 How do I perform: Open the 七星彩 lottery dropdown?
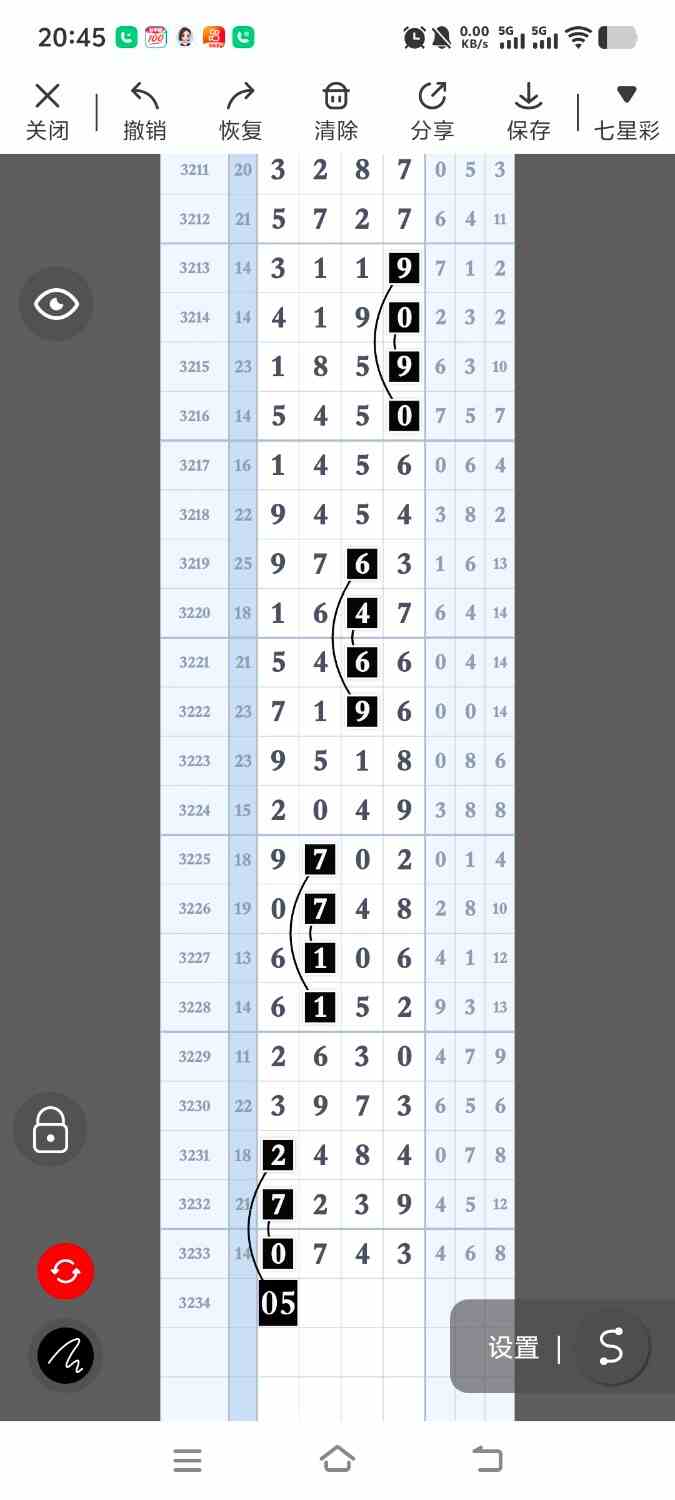point(626,110)
